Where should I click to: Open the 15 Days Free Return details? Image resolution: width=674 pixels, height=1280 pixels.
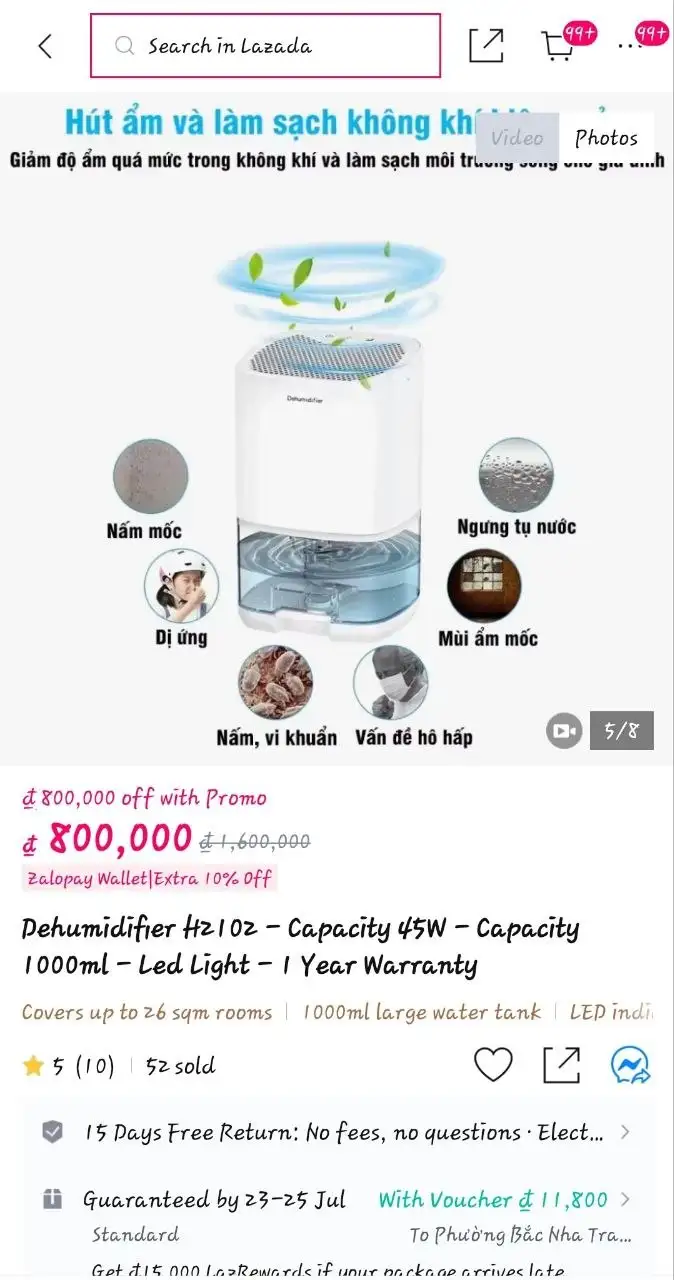(x=337, y=1132)
